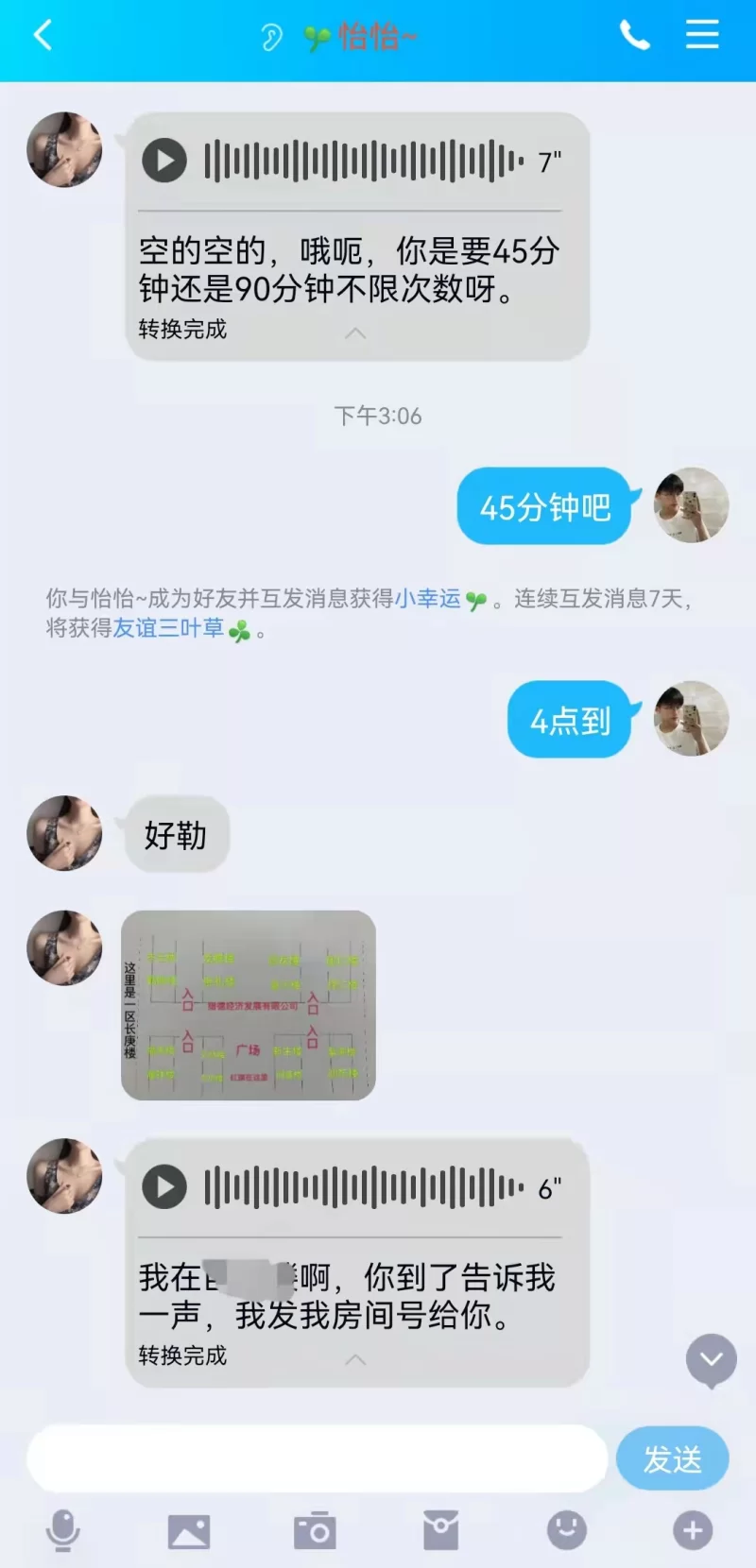This screenshot has width=756, height=1568.
Task: Open the map image sent by 怡怡~
Action: pyautogui.click(x=249, y=1005)
